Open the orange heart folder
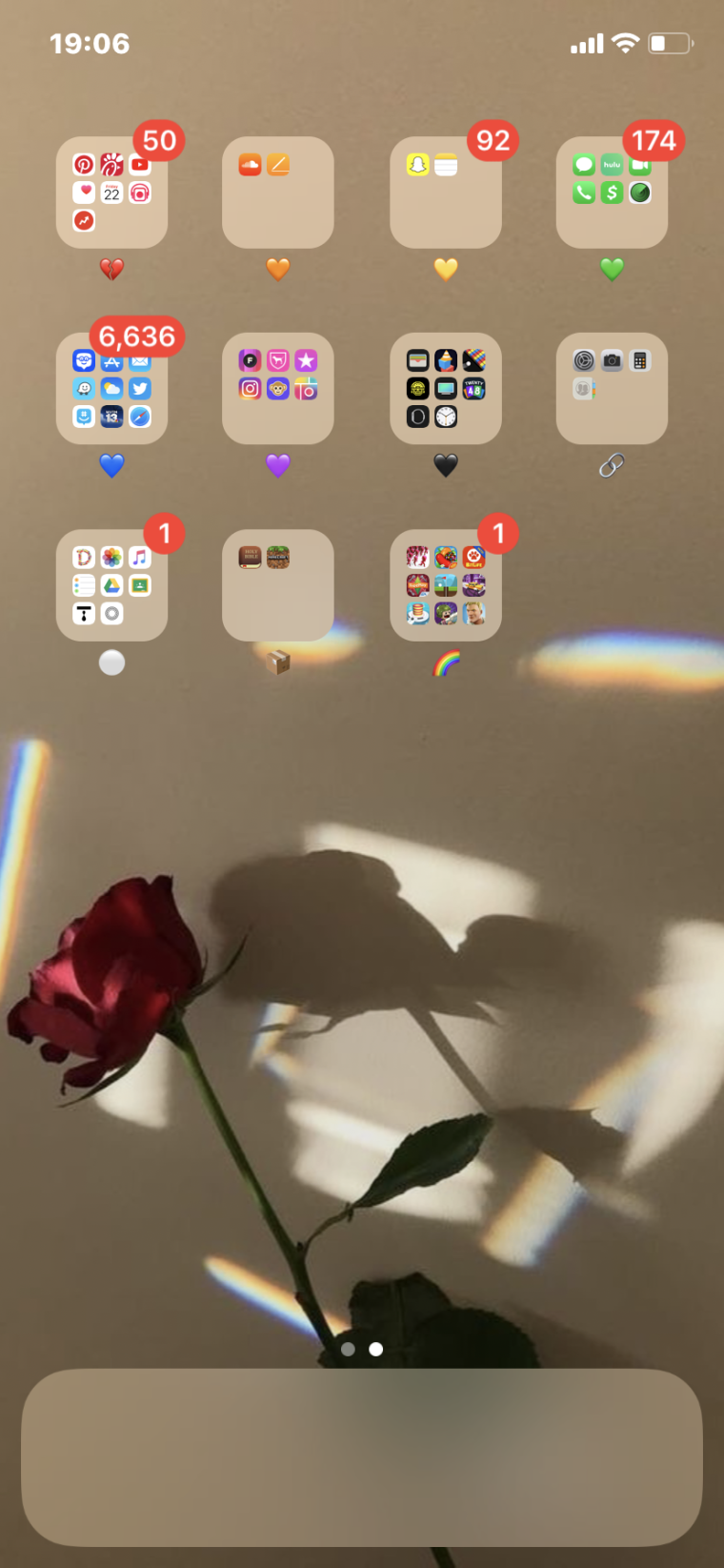This screenshot has height=1568, width=724. point(277,193)
